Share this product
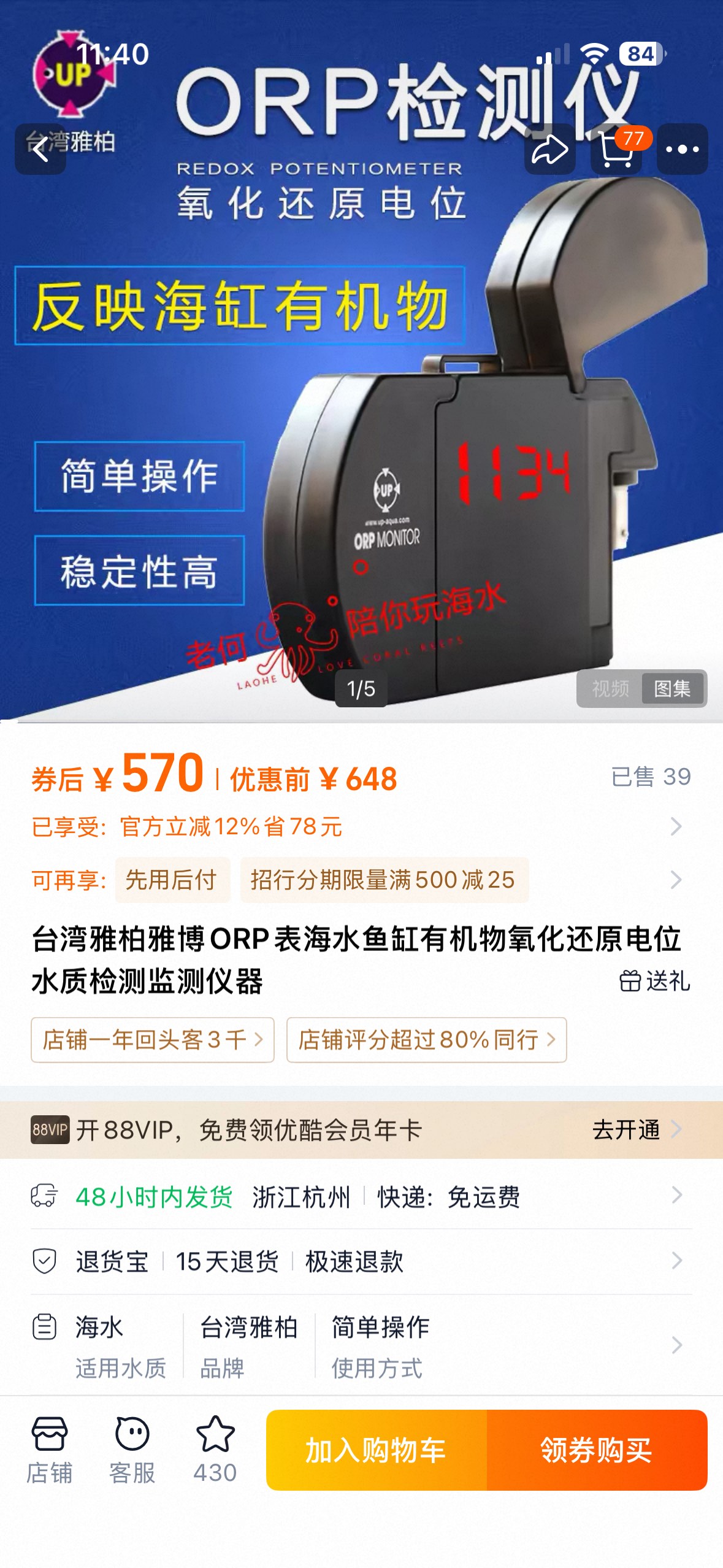Screen dimensions: 723x1568 click(x=549, y=149)
